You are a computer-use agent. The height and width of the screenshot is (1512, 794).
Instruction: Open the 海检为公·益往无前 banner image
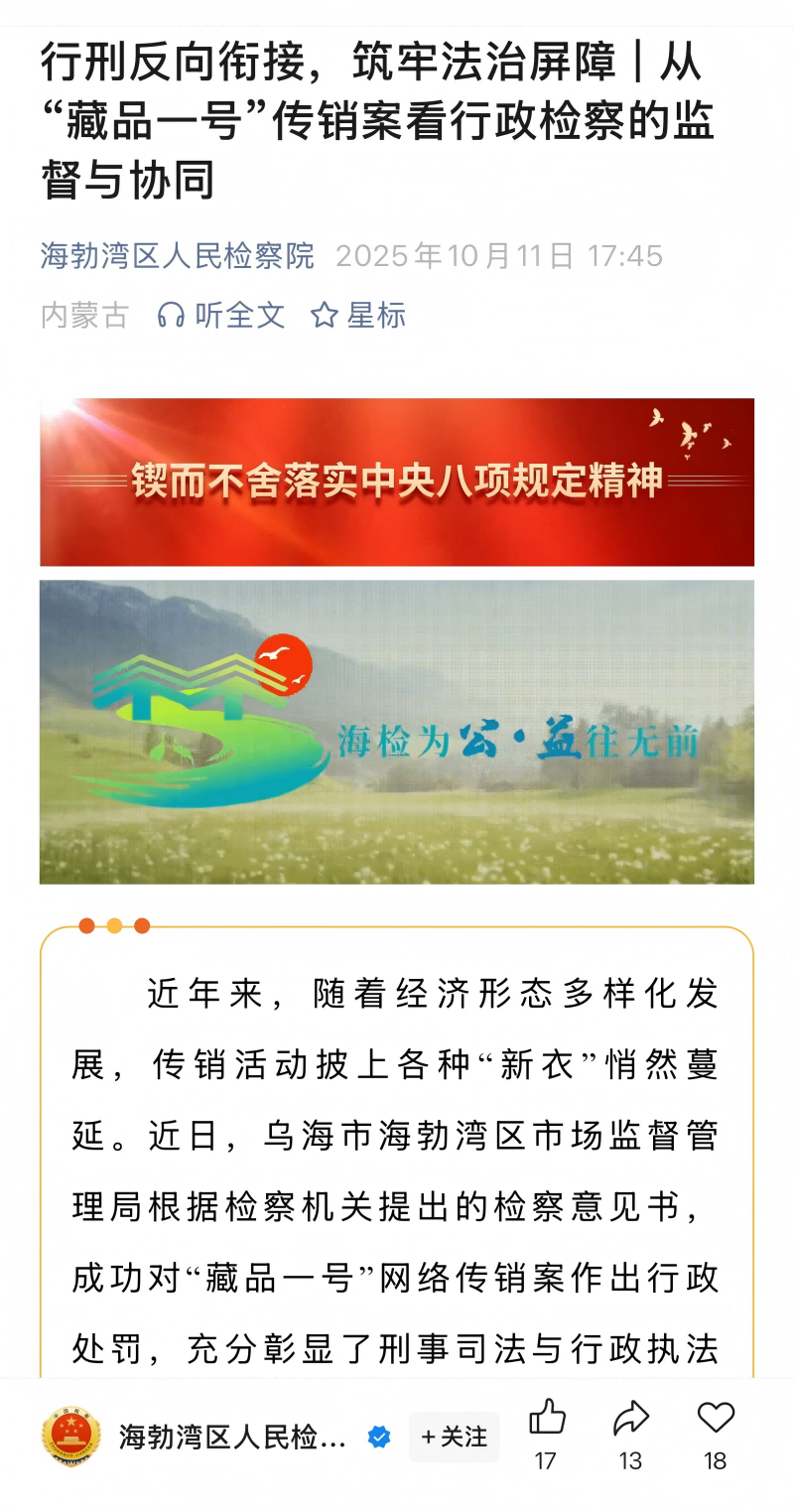coord(397,732)
